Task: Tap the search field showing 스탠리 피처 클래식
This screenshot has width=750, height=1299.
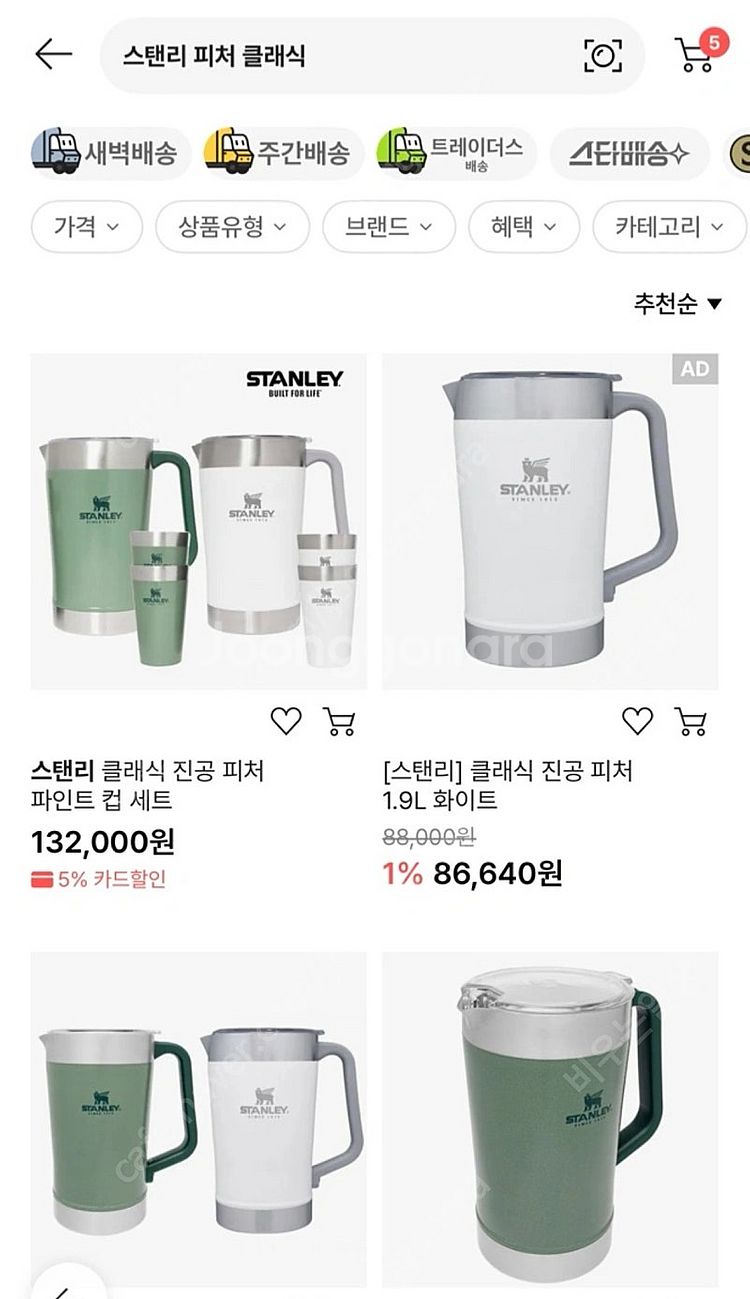Action: pos(300,56)
